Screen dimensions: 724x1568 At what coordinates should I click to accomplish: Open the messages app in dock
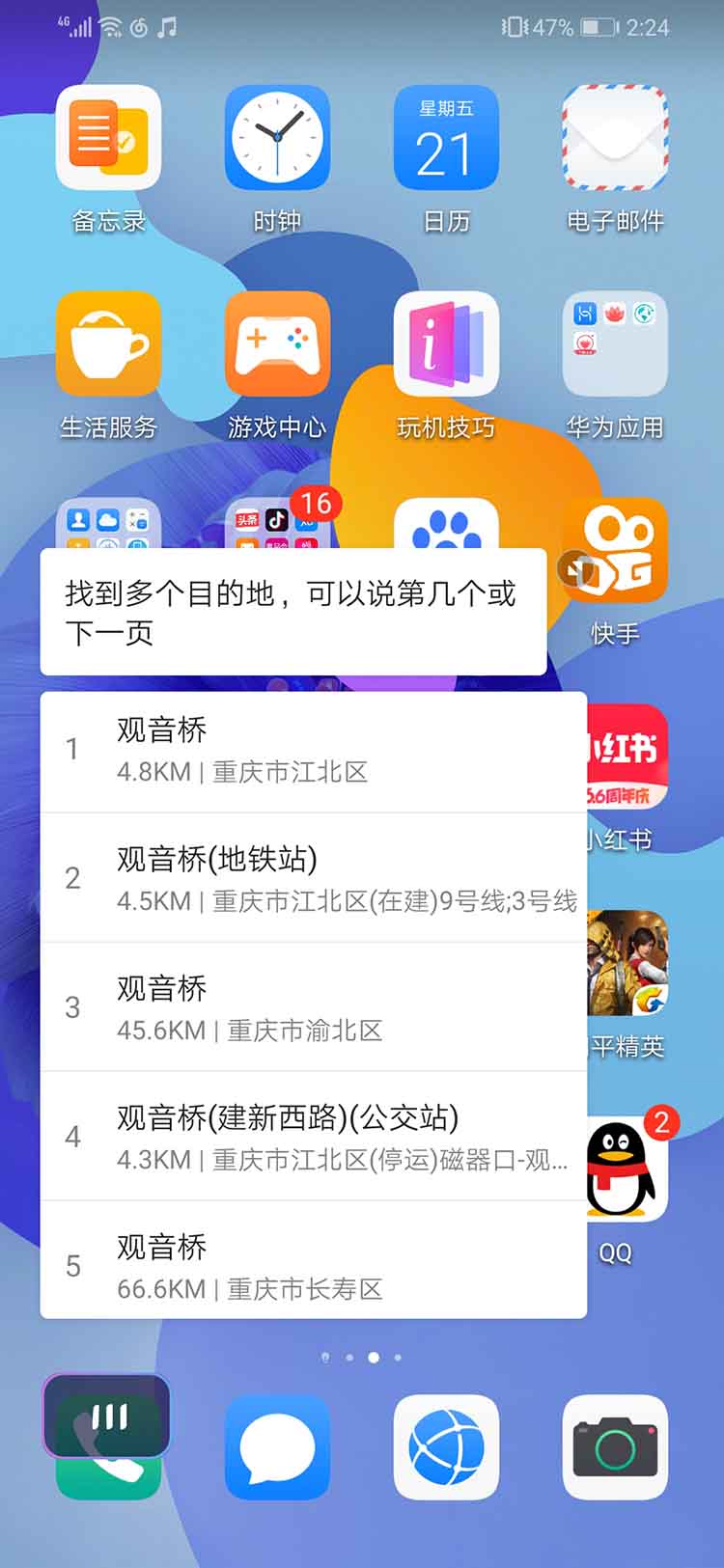pos(277,1446)
